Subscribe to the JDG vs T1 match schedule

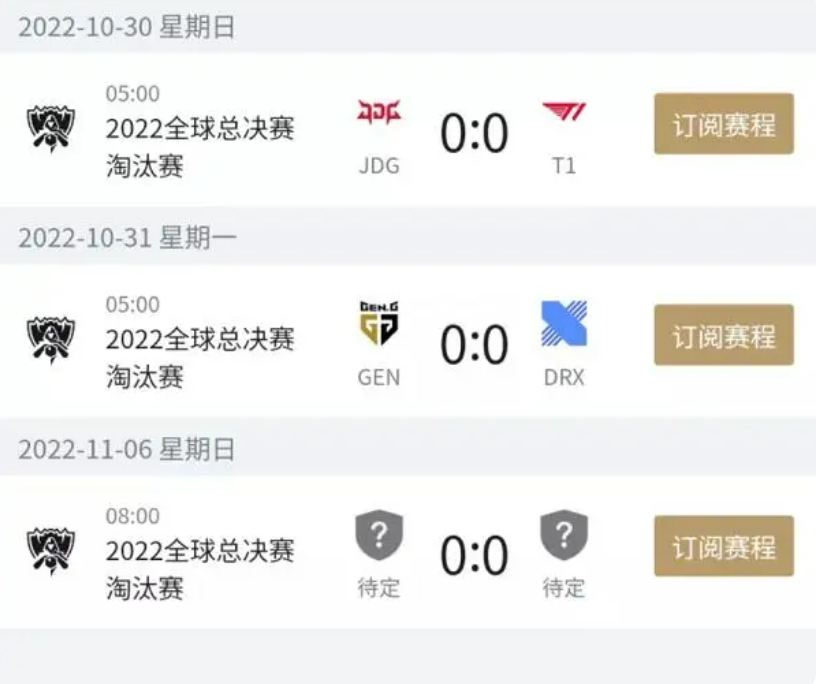tap(723, 125)
